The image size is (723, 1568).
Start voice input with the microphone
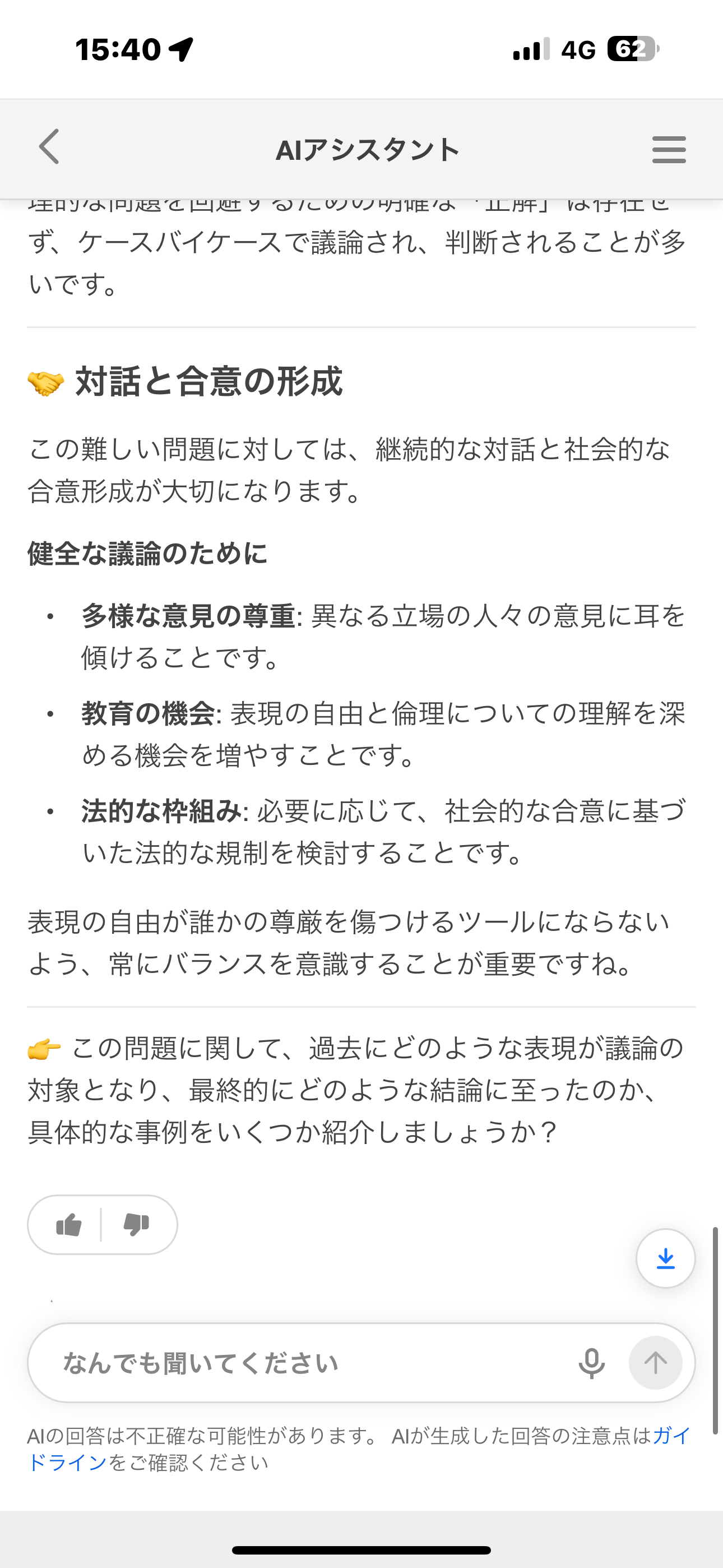pyautogui.click(x=591, y=1363)
